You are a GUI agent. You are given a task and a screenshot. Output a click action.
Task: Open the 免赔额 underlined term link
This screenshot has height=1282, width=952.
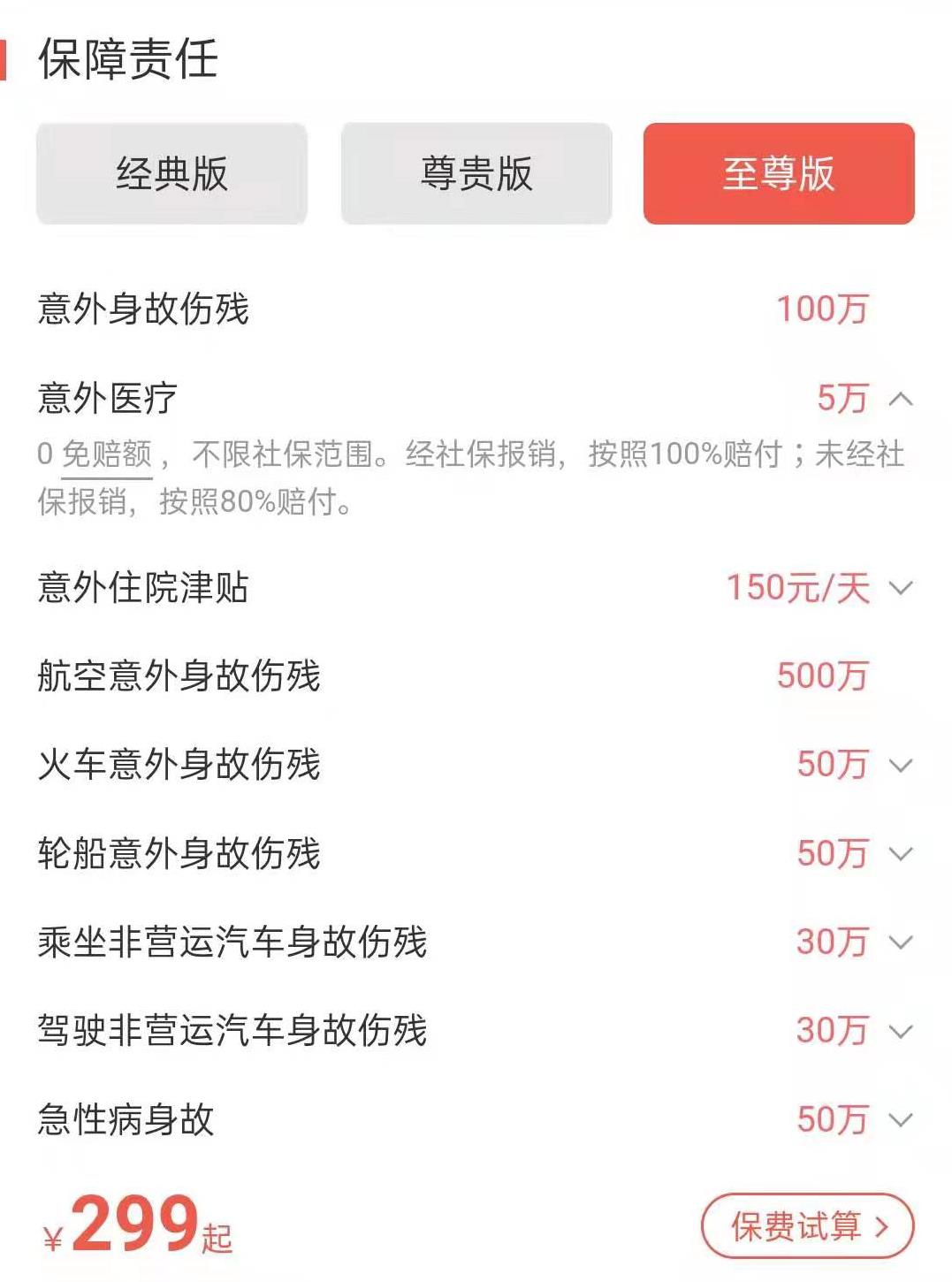tap(105, 454)
